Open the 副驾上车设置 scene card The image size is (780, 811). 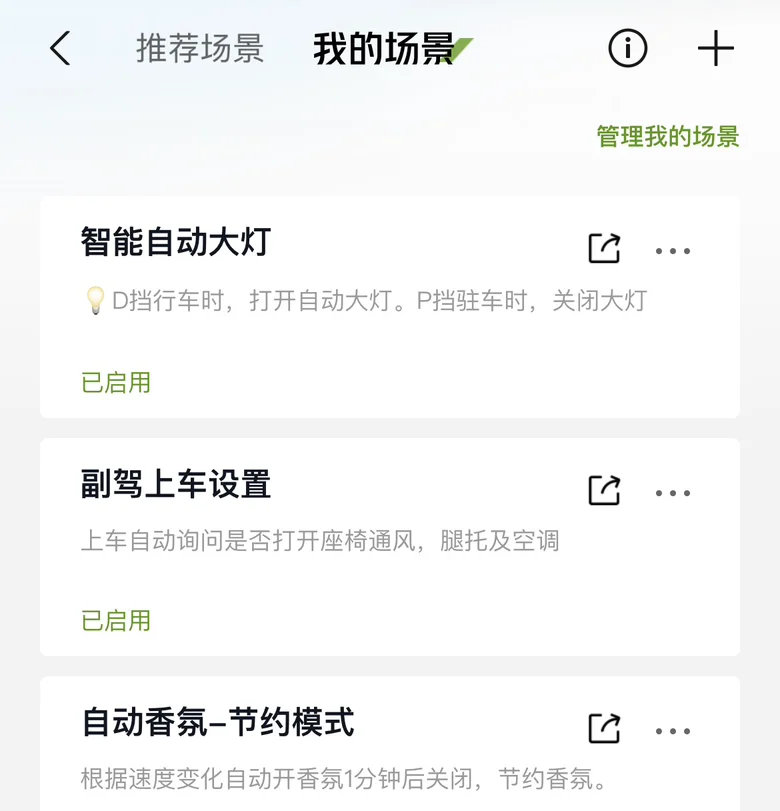click(x=300, y=560)
